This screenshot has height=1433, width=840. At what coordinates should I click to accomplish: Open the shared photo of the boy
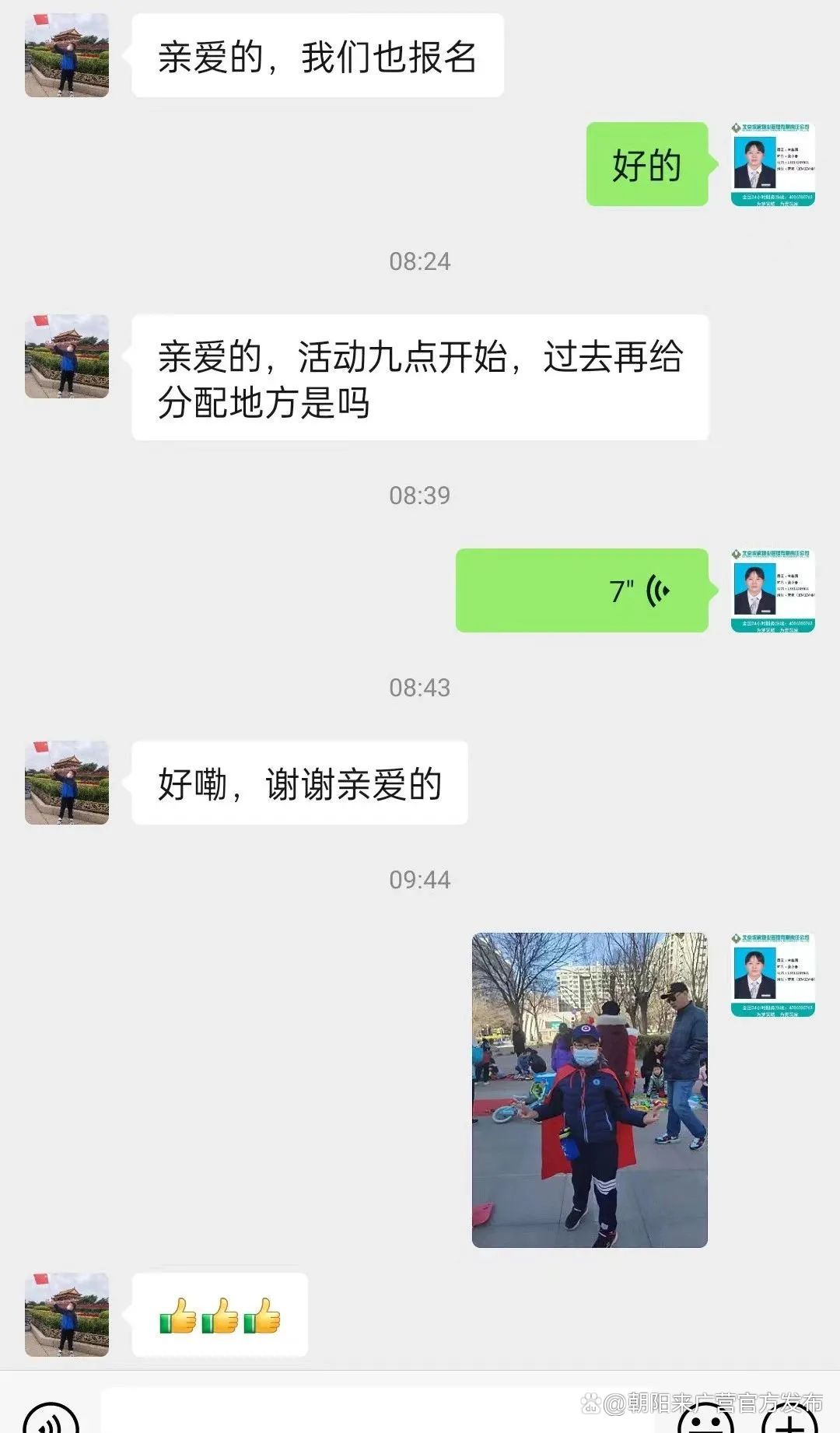(x=590, y=1090)
